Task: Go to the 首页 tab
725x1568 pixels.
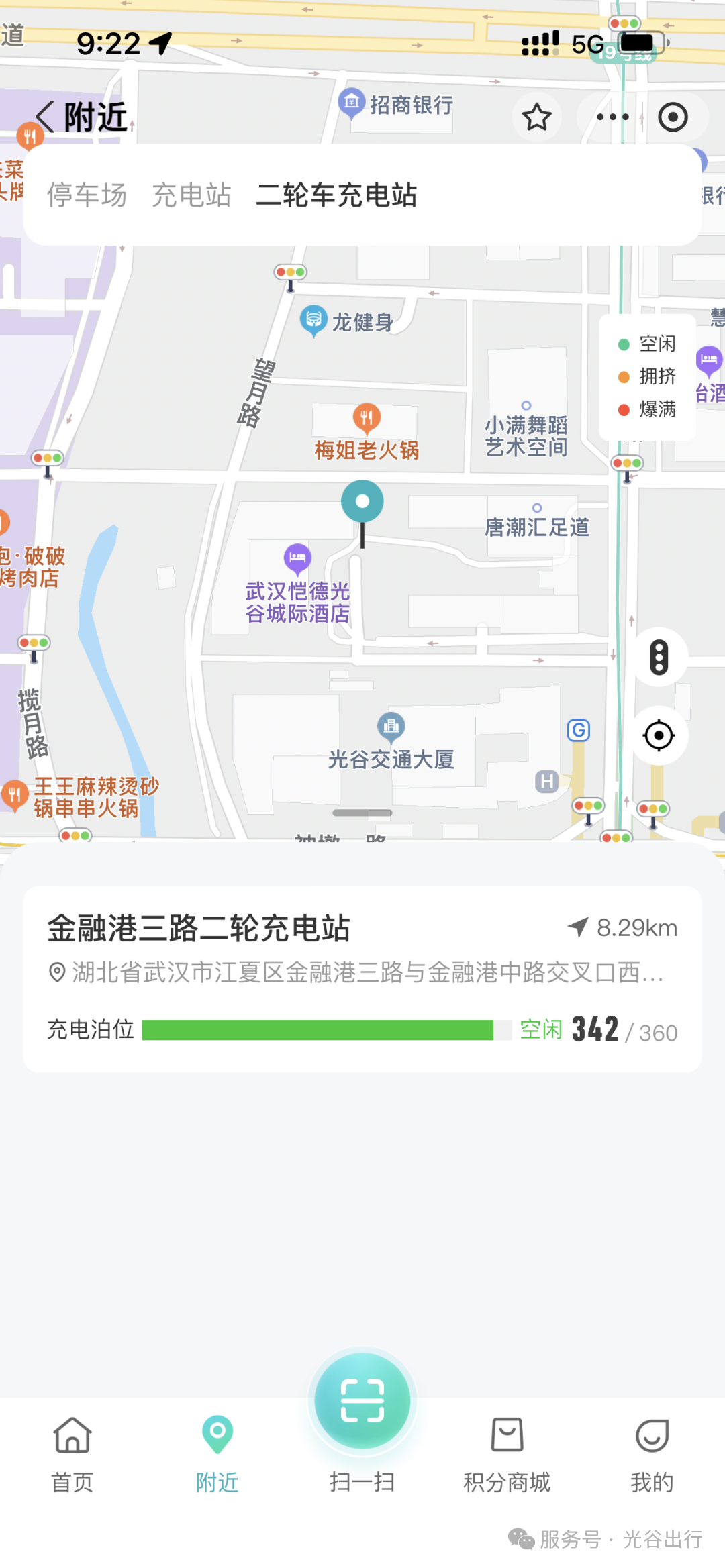Action: tap(72, 1454)
